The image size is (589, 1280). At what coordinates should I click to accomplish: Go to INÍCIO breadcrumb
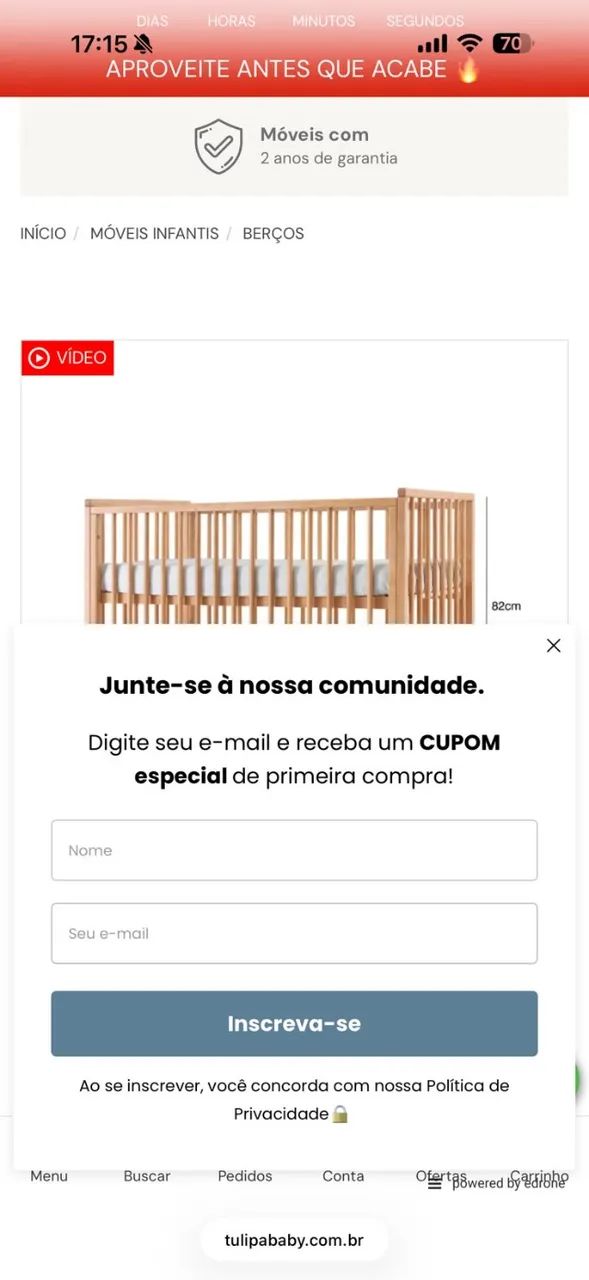tap(43, 233)
